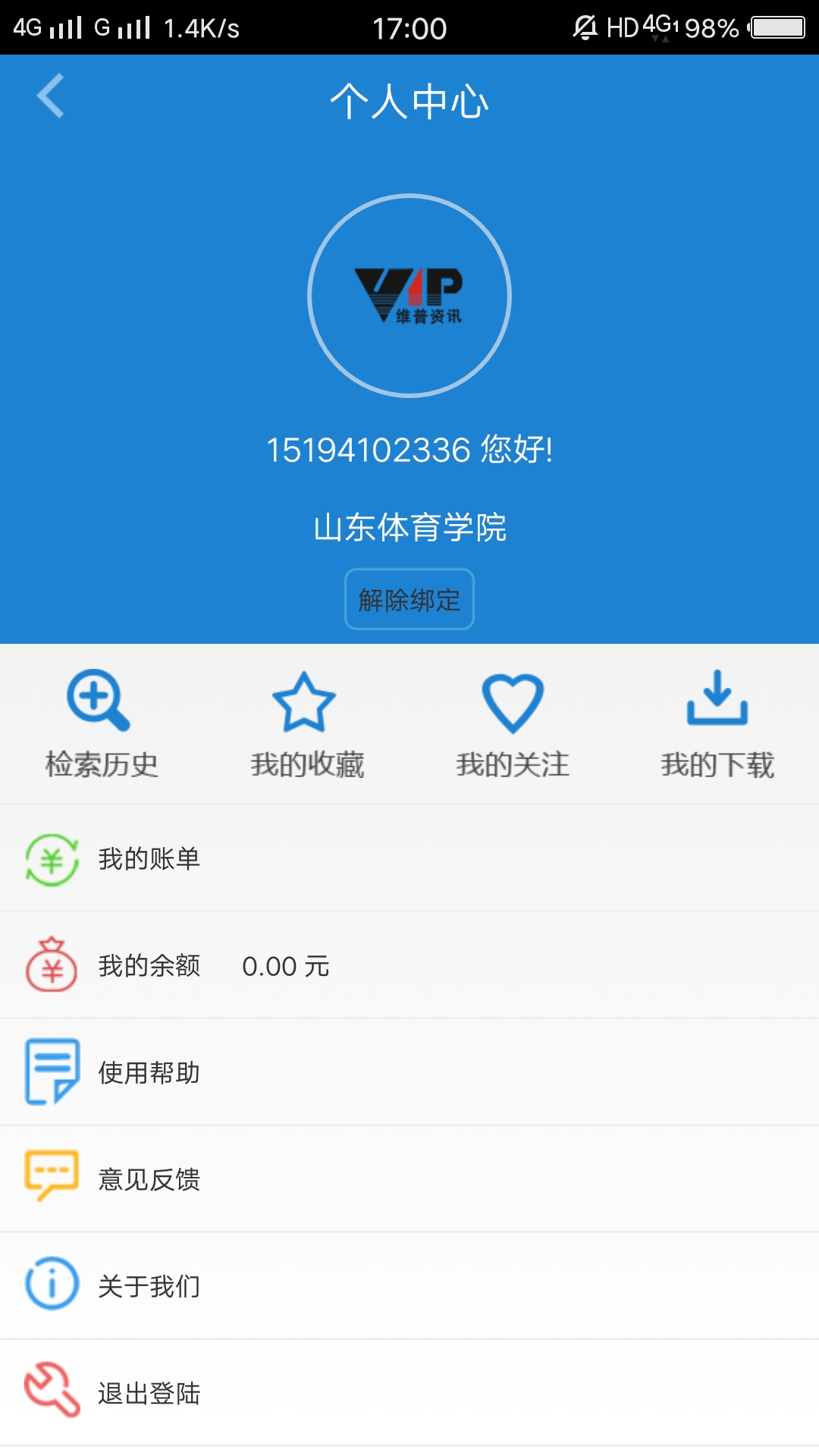Tap the VIP profile avatar
This screenshot has width=819, height=1456.
click(409, 296)
